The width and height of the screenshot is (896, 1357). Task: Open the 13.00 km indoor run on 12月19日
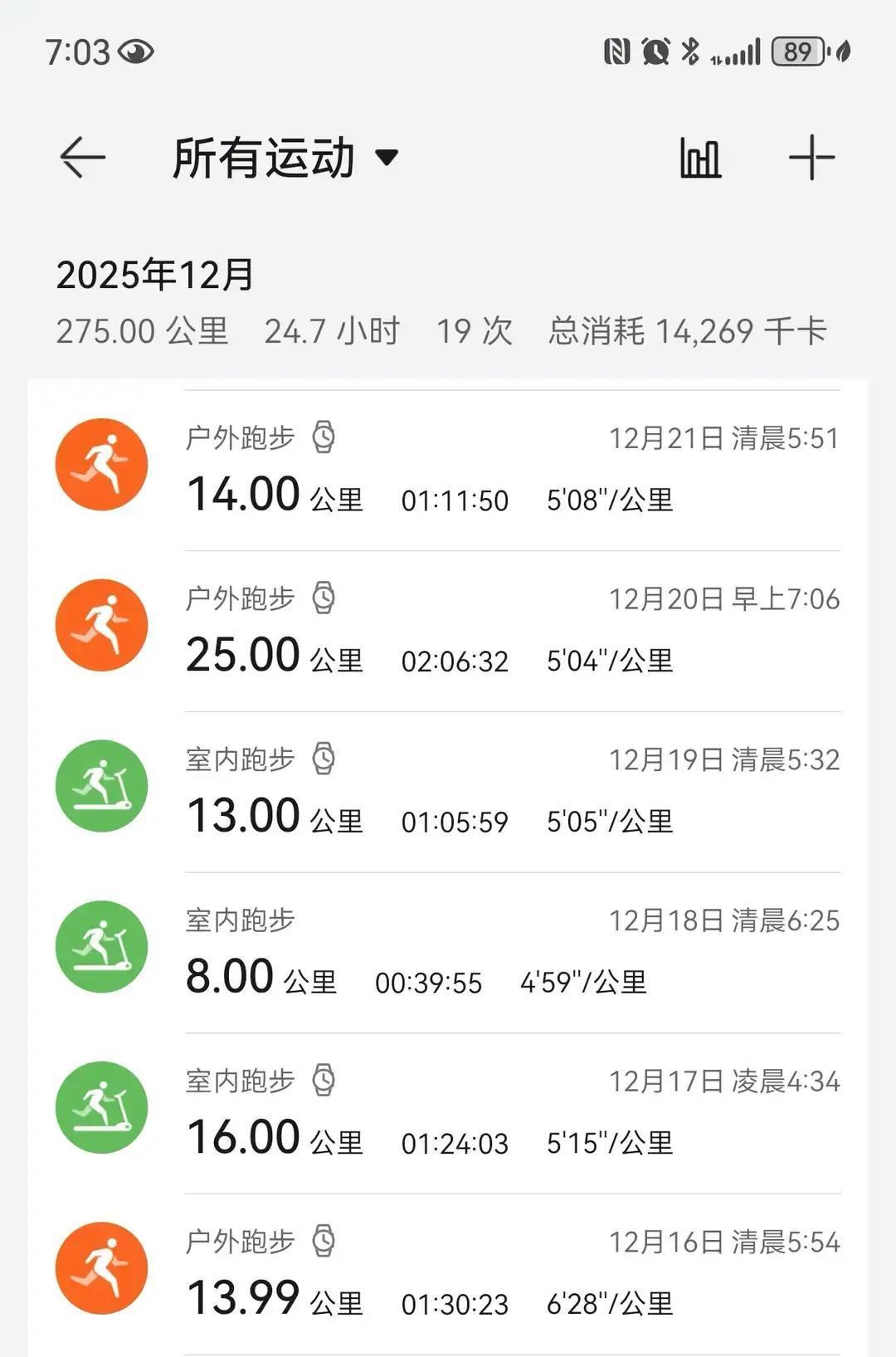pyautogui.click(x=448, y=792)
